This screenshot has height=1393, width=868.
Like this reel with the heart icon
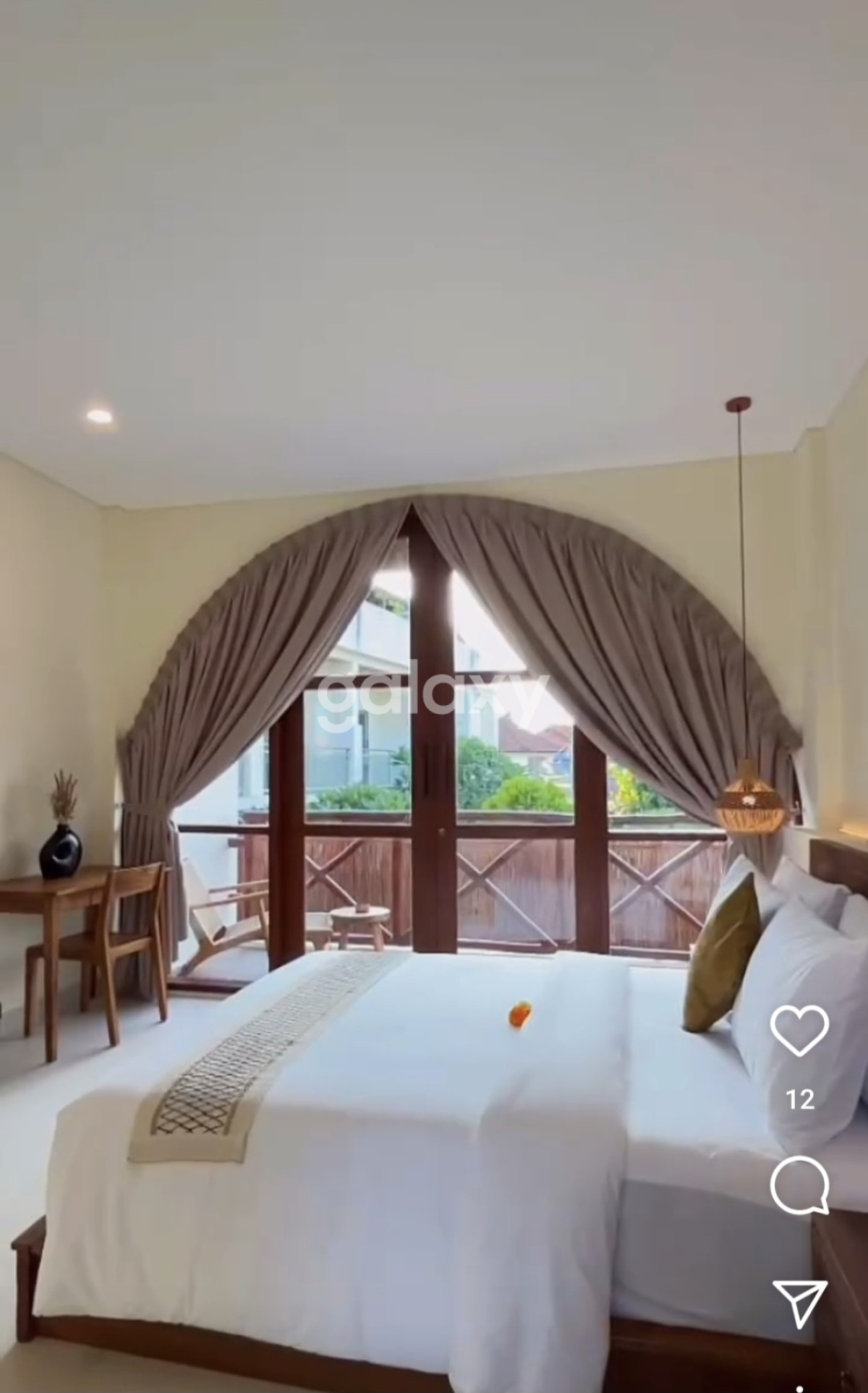tap(799, 1030)
